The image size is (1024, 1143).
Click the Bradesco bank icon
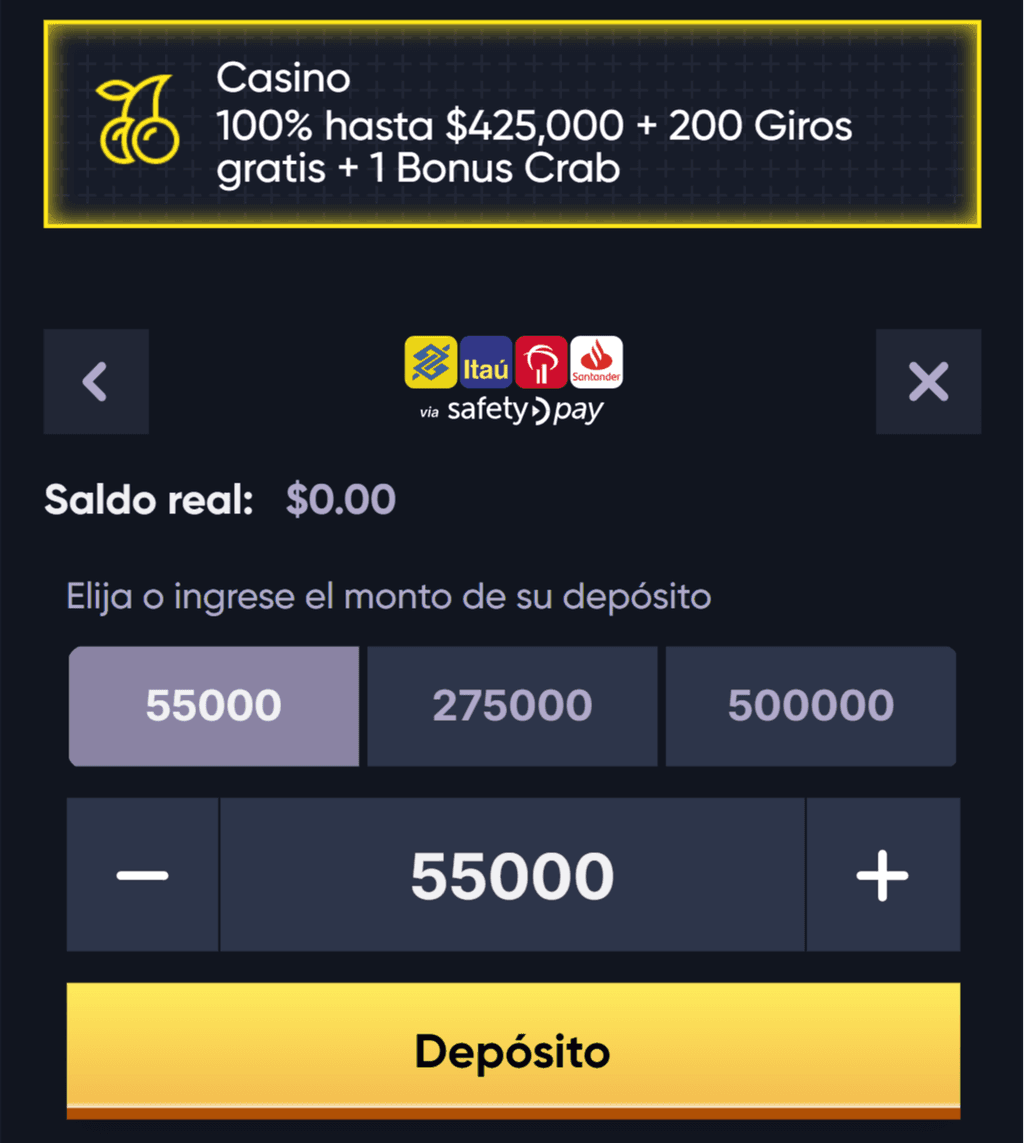(x=541, y=363)
